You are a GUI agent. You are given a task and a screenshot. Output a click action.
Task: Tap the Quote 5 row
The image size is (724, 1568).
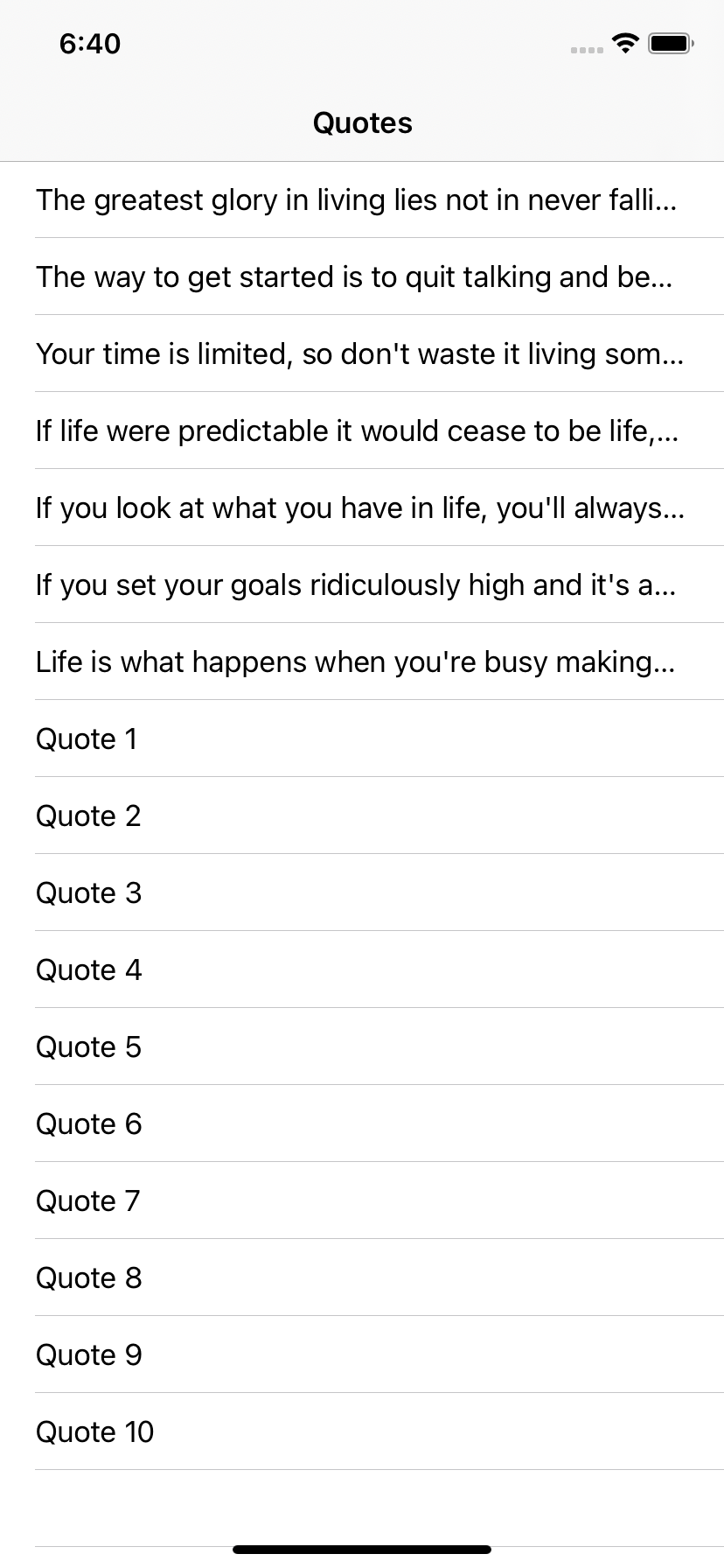(x=362, y=1046)
